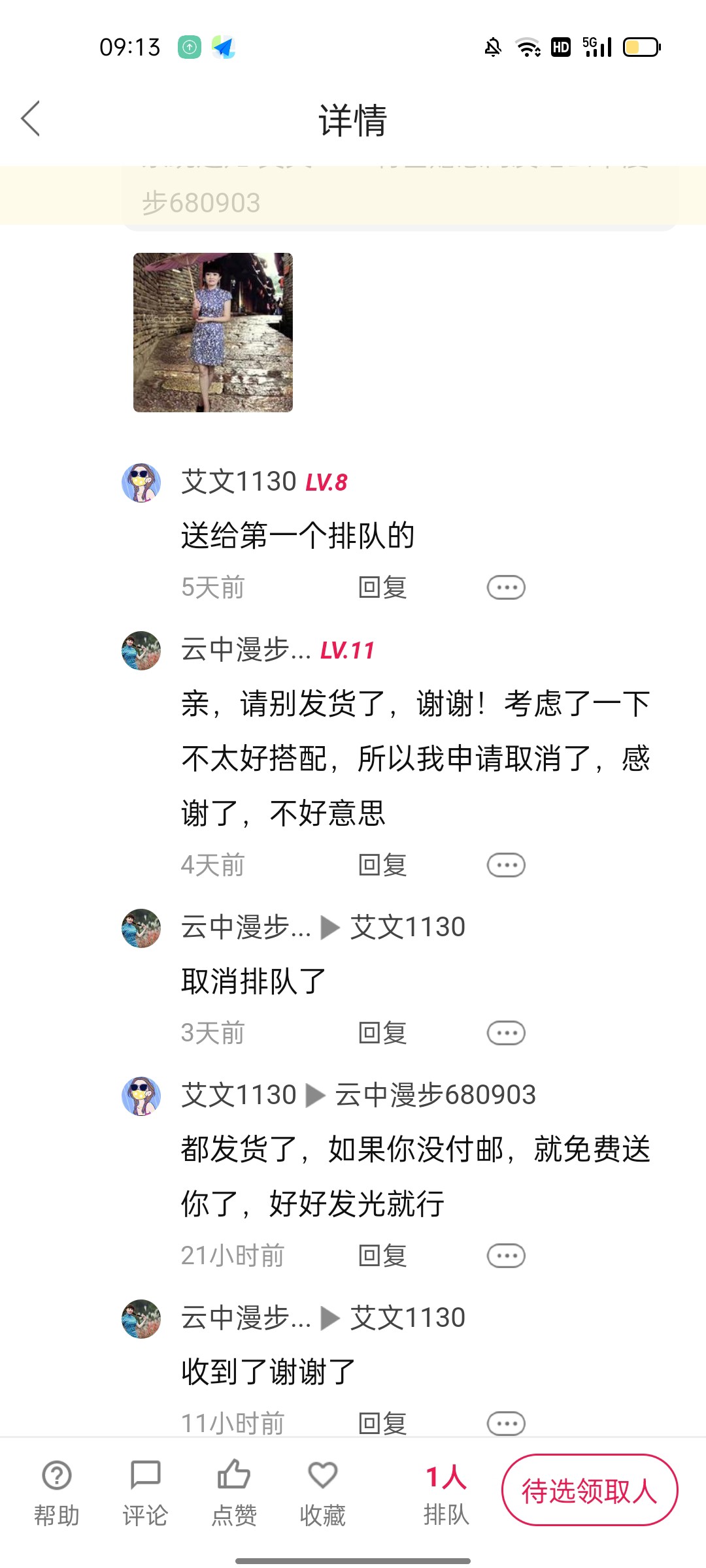Reply to the comment posted 4天前
The height and width of the screenshot is (1568, 706).
(x=382, y=865)
